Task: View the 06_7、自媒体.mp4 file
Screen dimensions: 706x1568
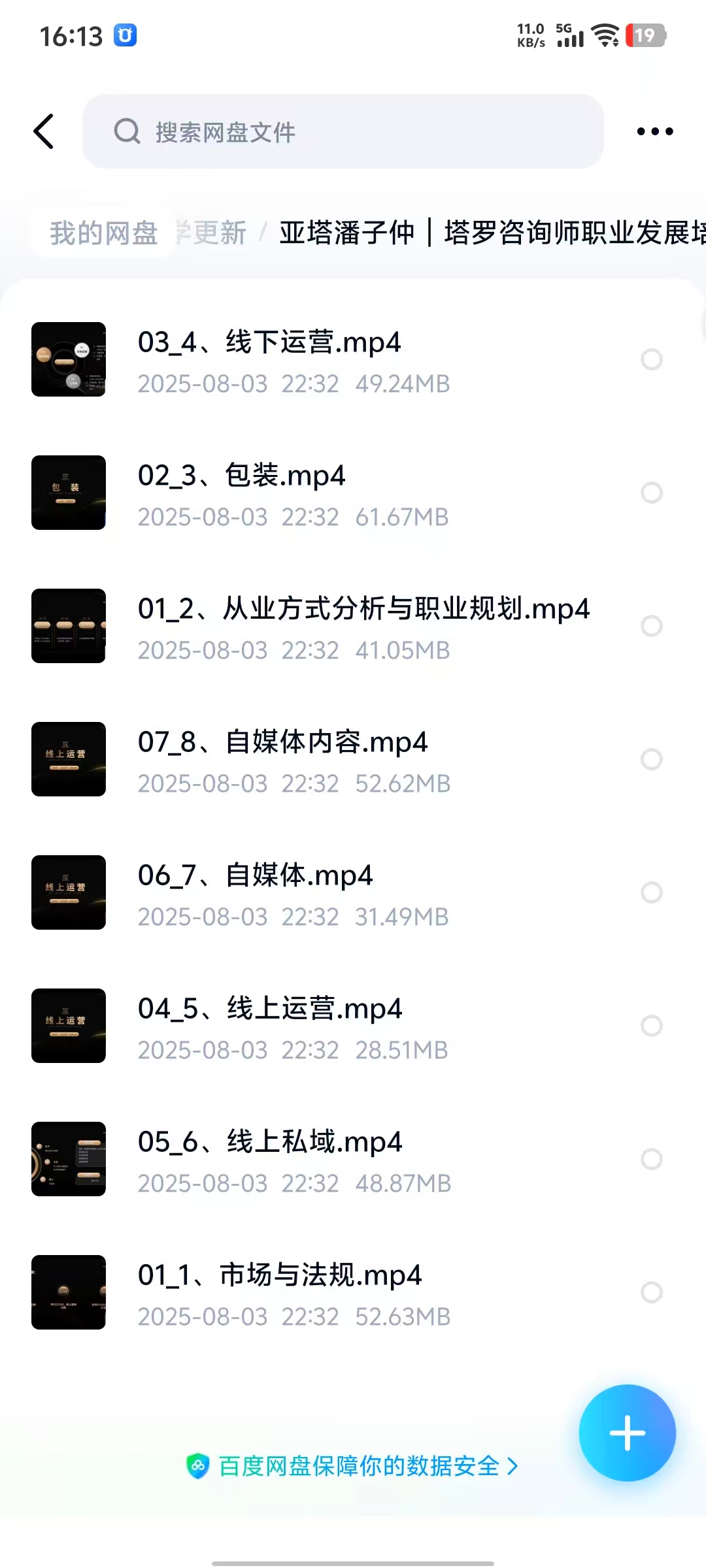Action: [255, 876]
